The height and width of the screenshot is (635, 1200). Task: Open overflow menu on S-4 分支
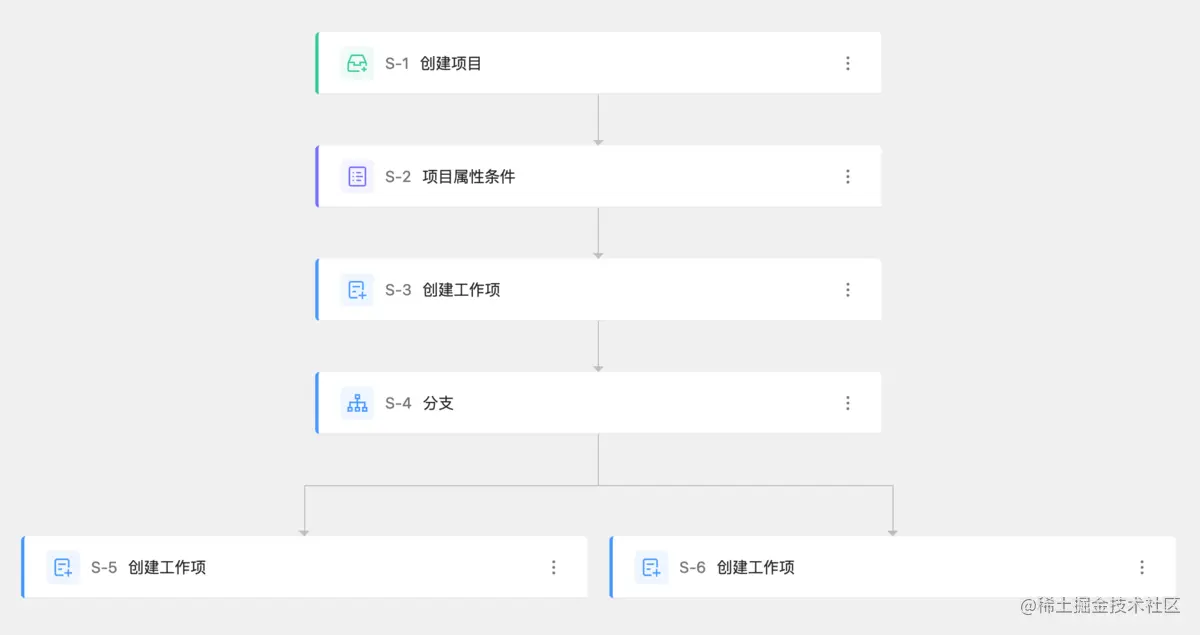[x=848, y=403]
